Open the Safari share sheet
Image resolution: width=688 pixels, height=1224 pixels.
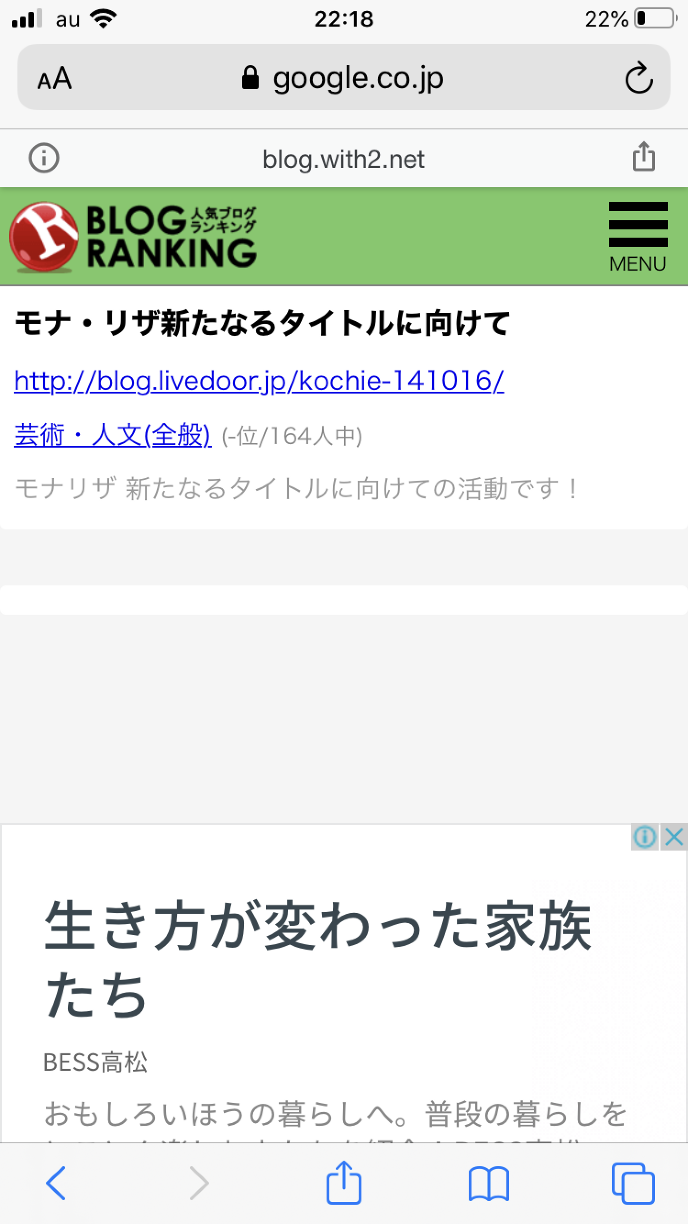(343, 1183)
